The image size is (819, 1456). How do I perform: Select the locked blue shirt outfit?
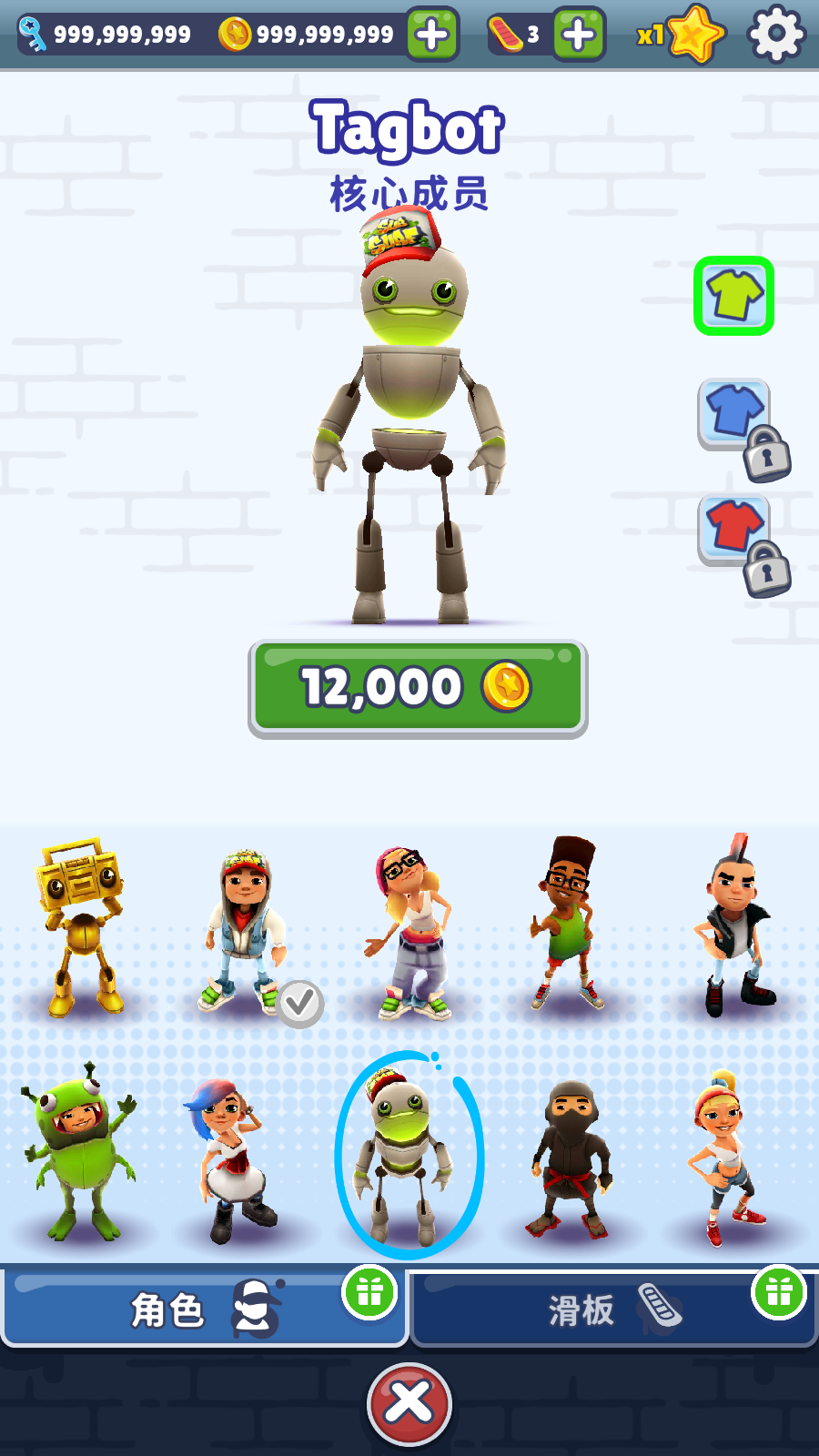734,414
